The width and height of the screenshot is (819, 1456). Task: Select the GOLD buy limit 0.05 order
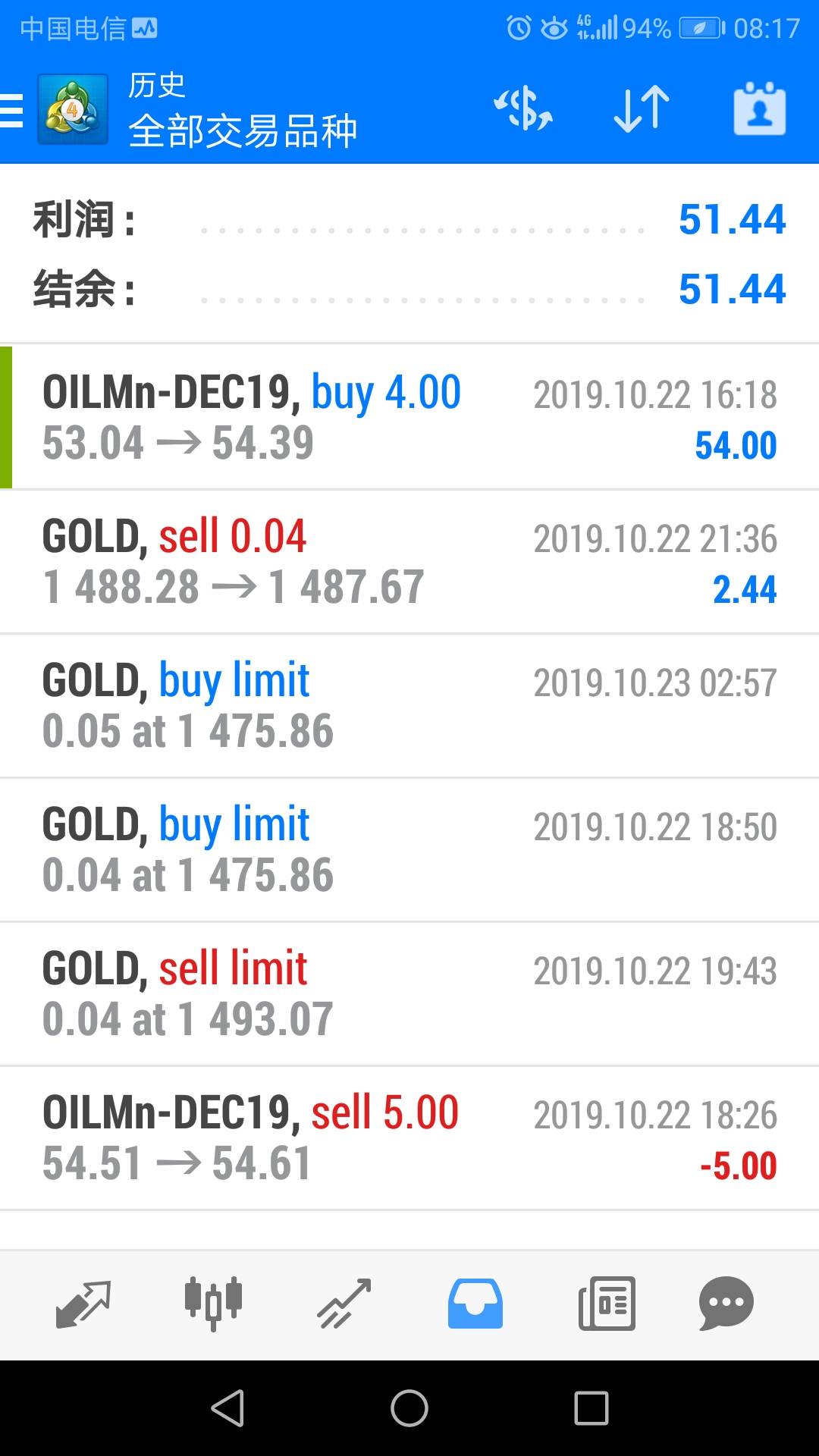pyautogui.click(x=409, y=706)
